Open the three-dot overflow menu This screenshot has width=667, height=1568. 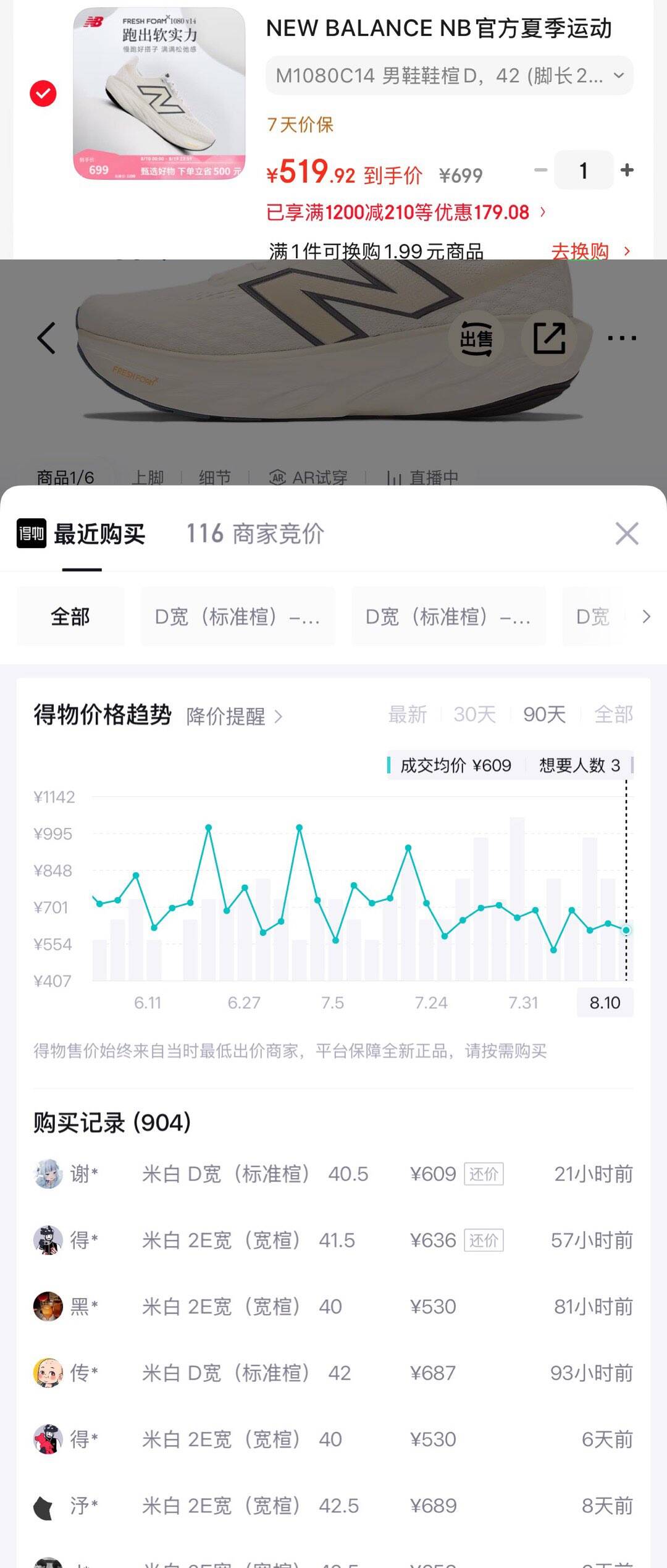[x=622, y=338]
